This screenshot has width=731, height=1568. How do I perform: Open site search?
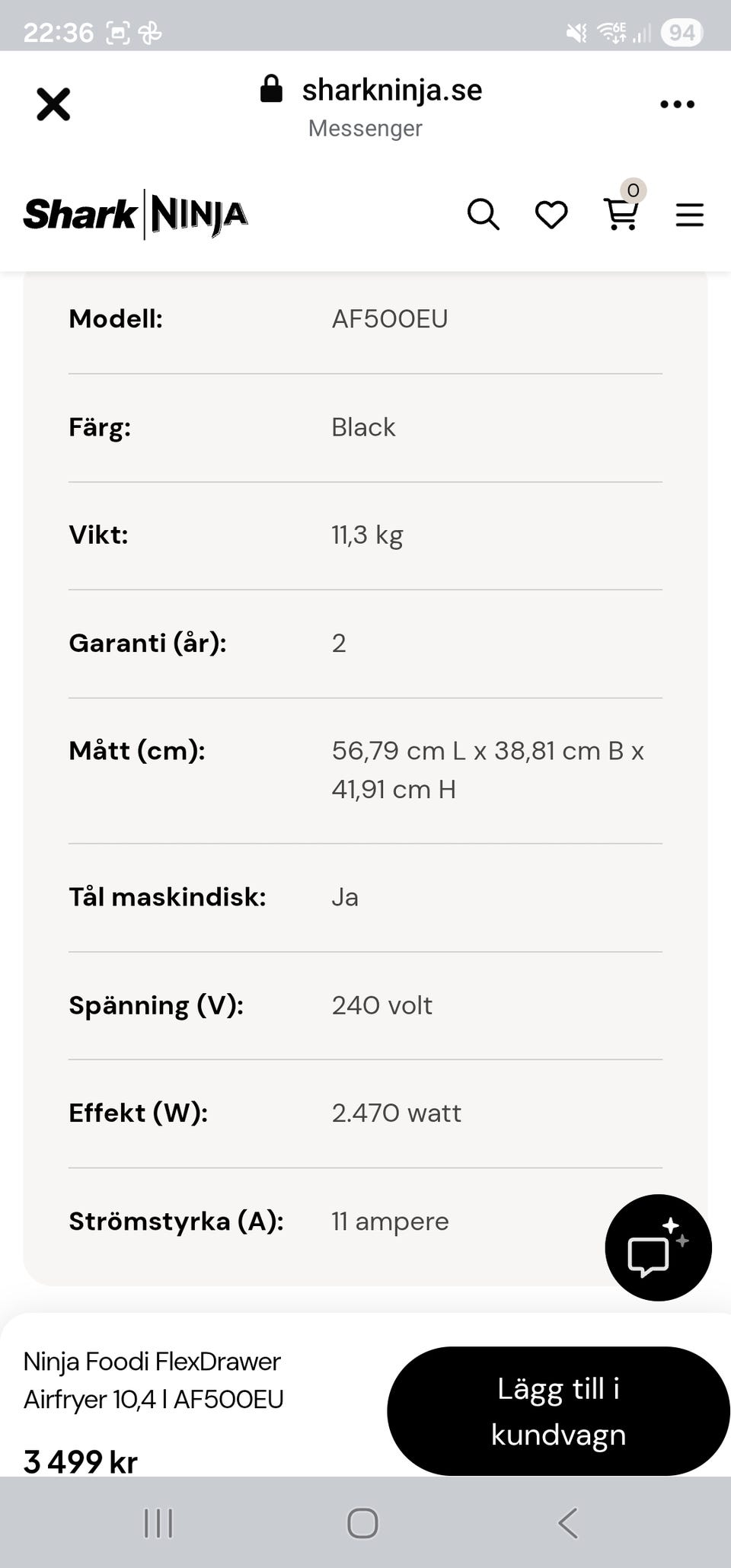483,215
